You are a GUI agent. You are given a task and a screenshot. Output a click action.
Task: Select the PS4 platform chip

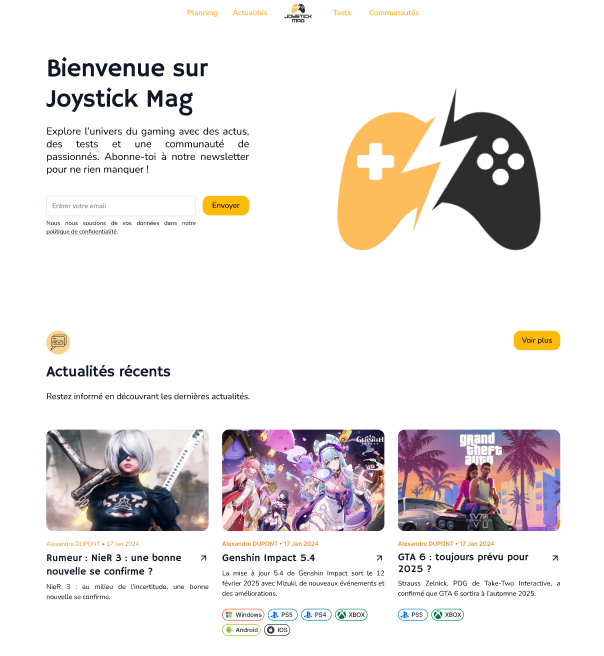tap(316, 615)
